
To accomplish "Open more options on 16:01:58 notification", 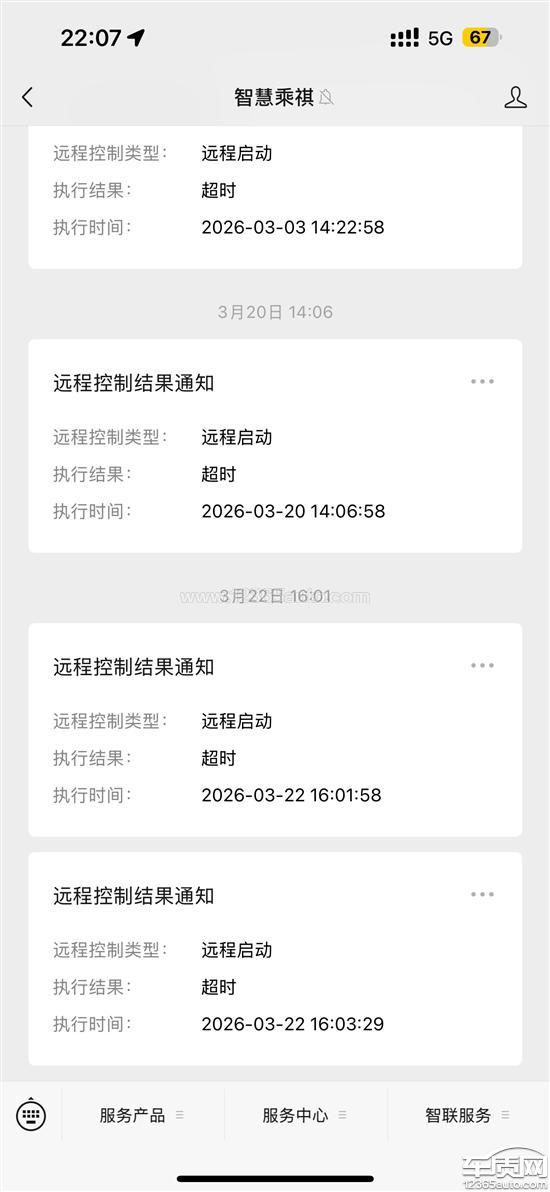I will (482, 665).
